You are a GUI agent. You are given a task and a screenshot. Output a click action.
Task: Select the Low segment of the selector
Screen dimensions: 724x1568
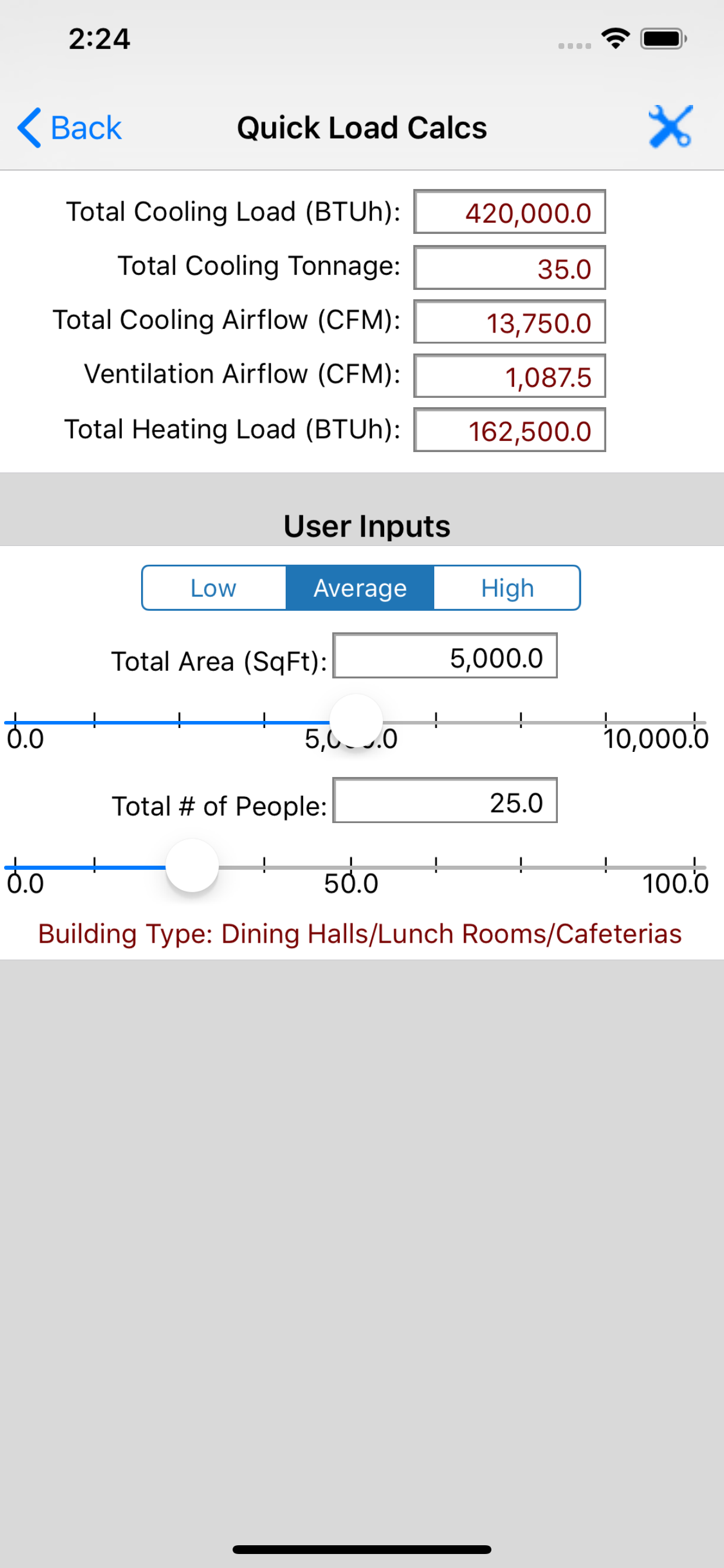coord(212,587)
